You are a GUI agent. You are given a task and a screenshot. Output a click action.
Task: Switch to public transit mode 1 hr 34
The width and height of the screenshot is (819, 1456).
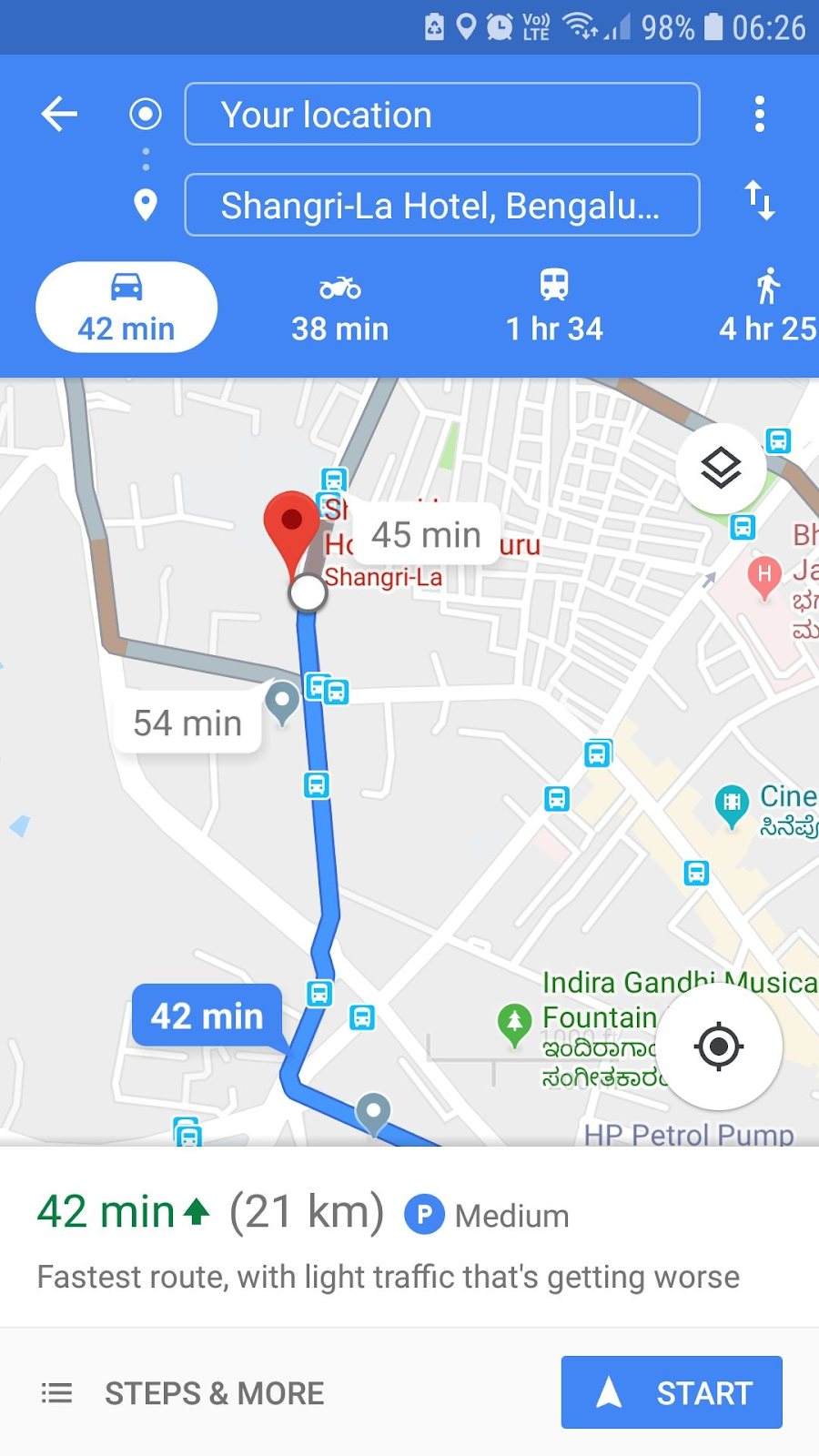click(x=554, y=308)
